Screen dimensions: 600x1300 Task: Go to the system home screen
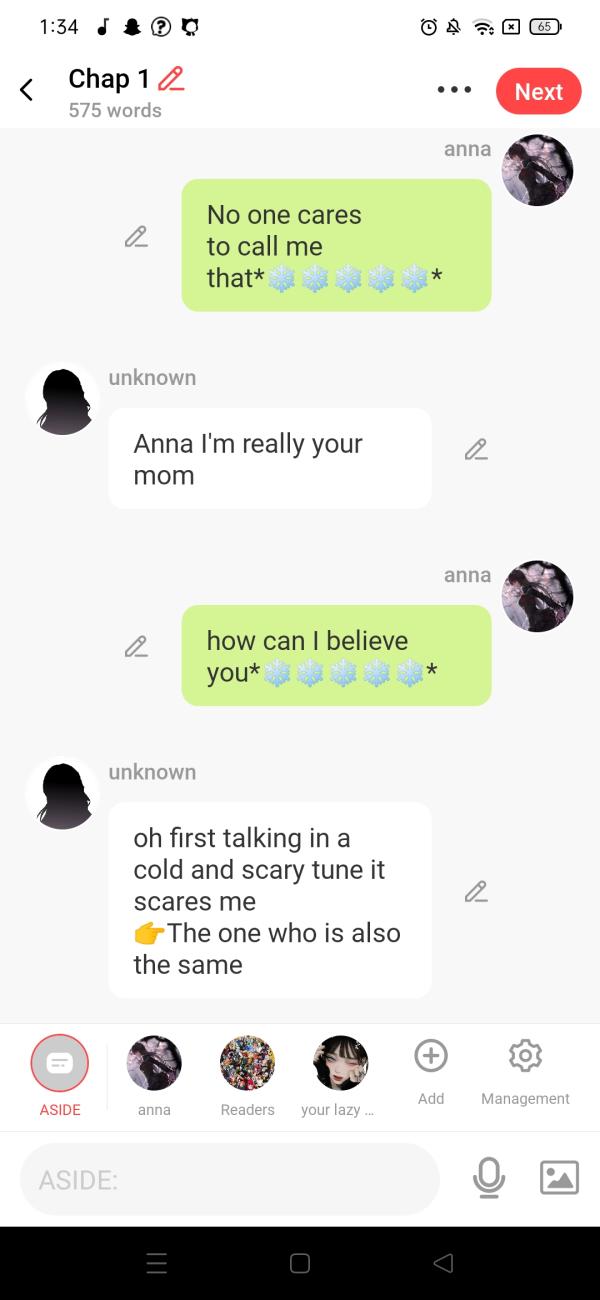(x=300, y=1263)
